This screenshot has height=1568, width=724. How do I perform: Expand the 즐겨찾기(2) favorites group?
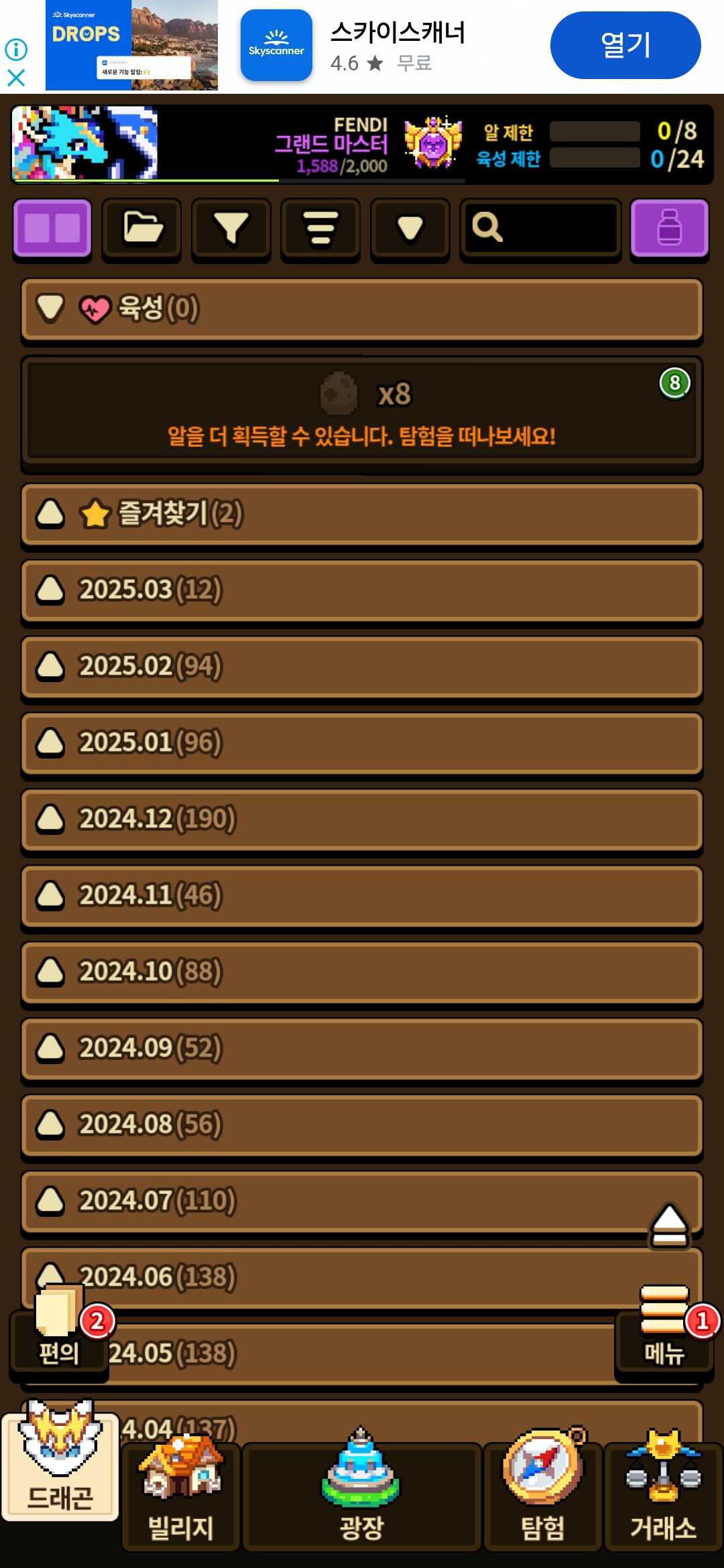point(362,514)
